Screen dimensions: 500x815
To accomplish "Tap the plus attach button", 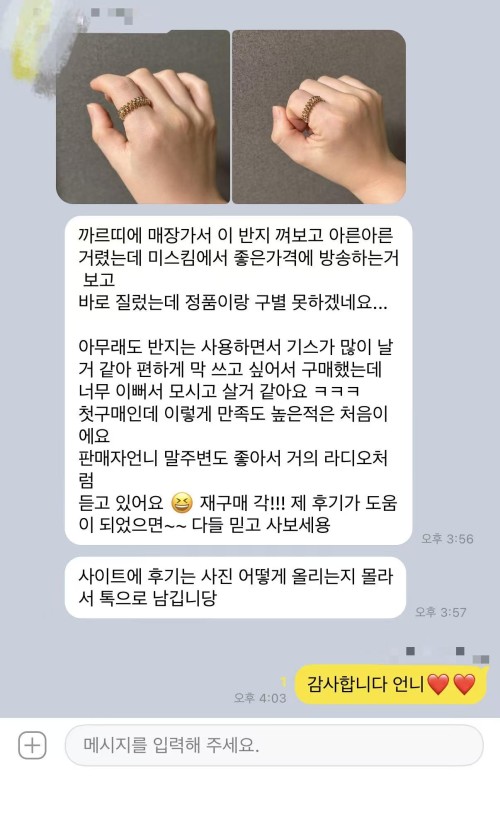I will [x=32, y=745].
